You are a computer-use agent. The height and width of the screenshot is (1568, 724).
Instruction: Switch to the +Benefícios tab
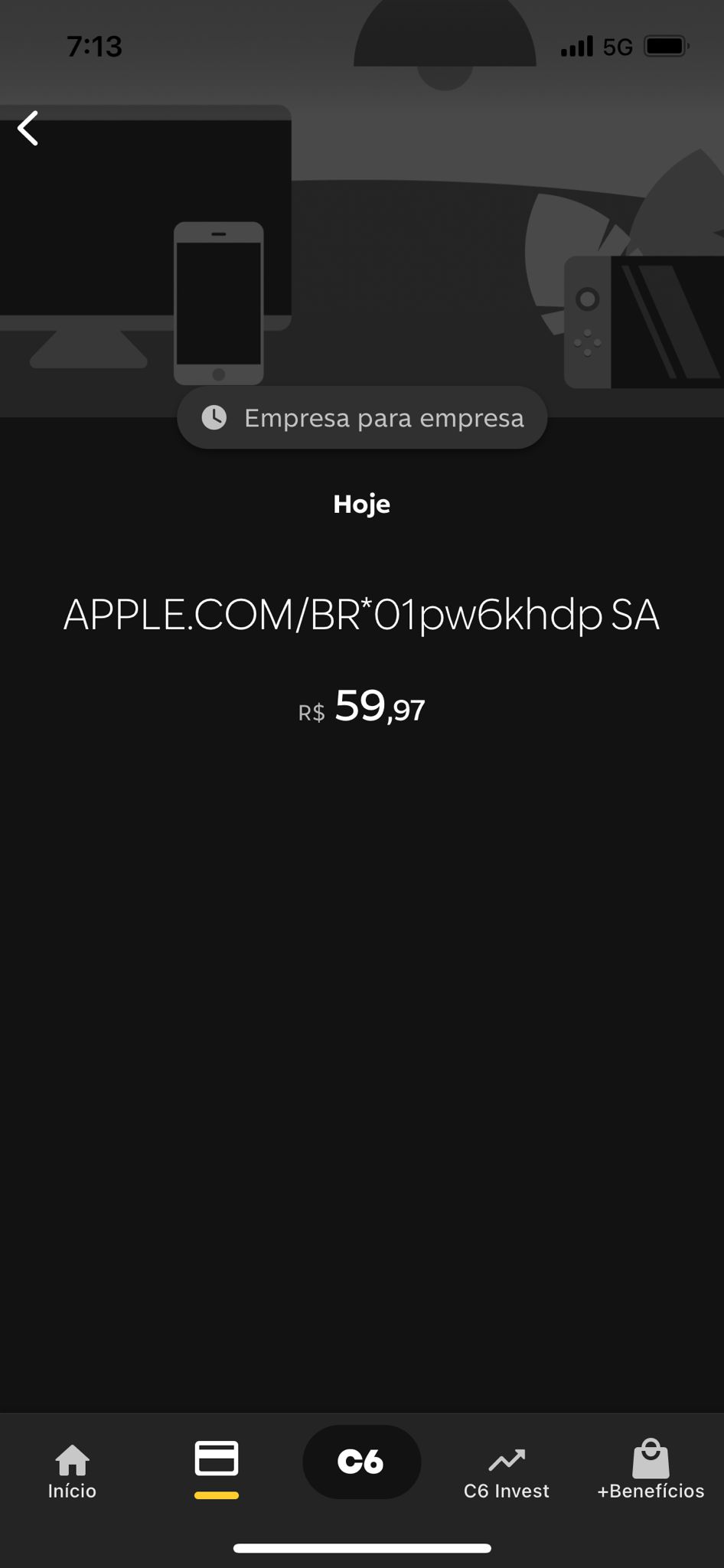click(x=651, y=1470)
